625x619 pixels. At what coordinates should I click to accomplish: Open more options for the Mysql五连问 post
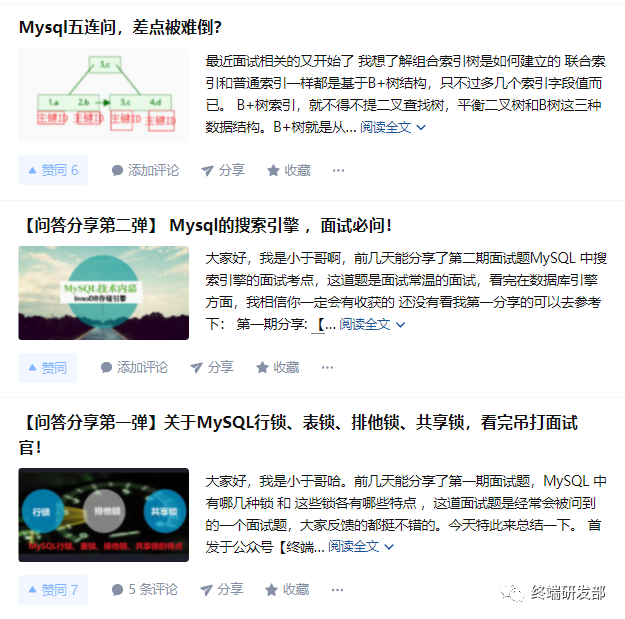tap(338, 170)
